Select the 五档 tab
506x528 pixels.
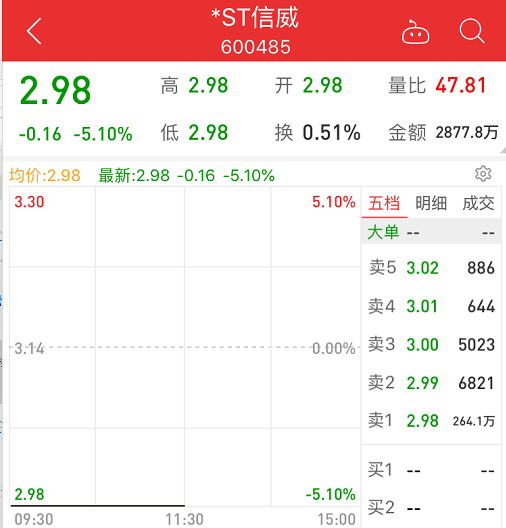pyautogui.click(x=384, y=203)
